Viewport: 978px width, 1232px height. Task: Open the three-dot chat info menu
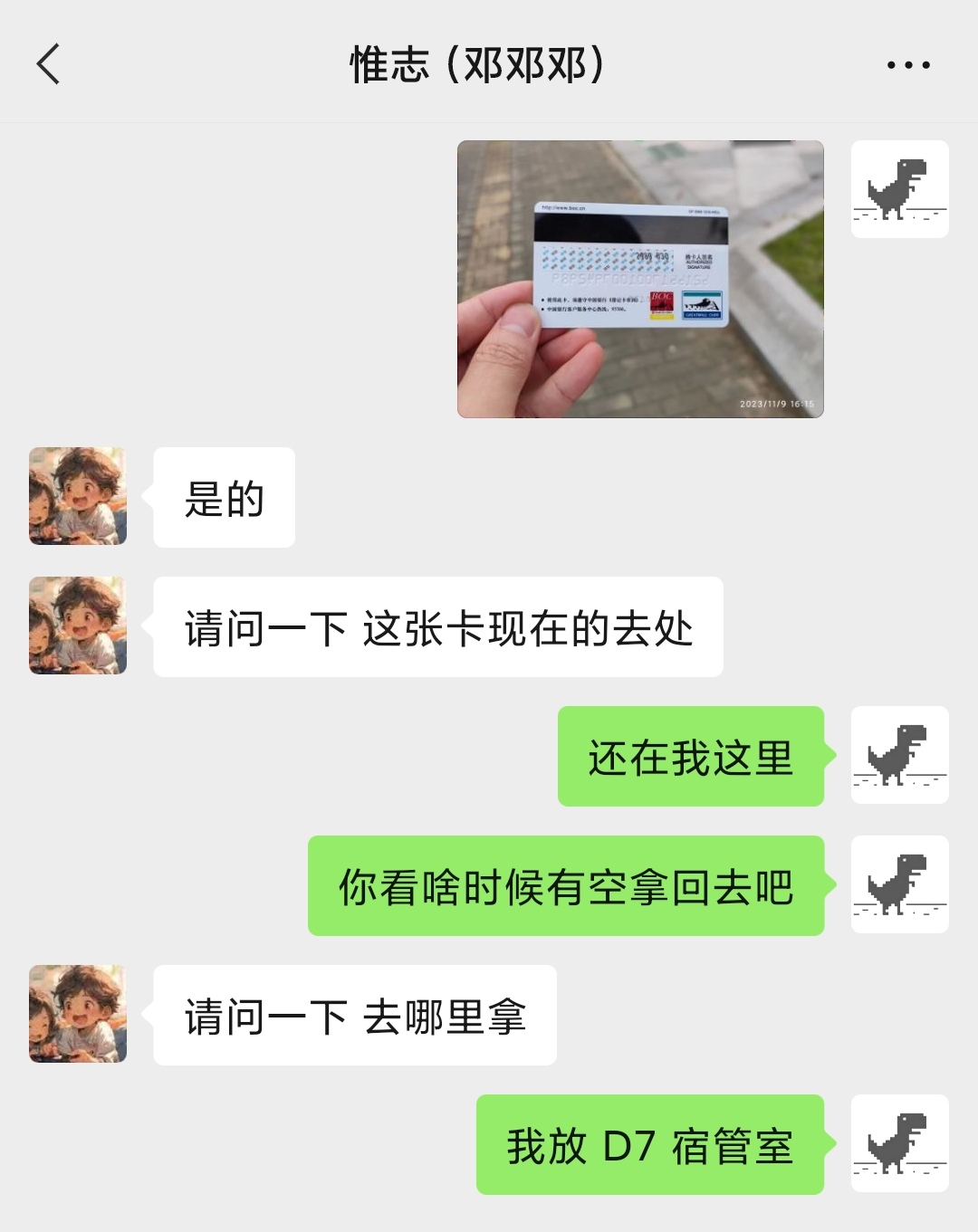click(x=907, y=65)
